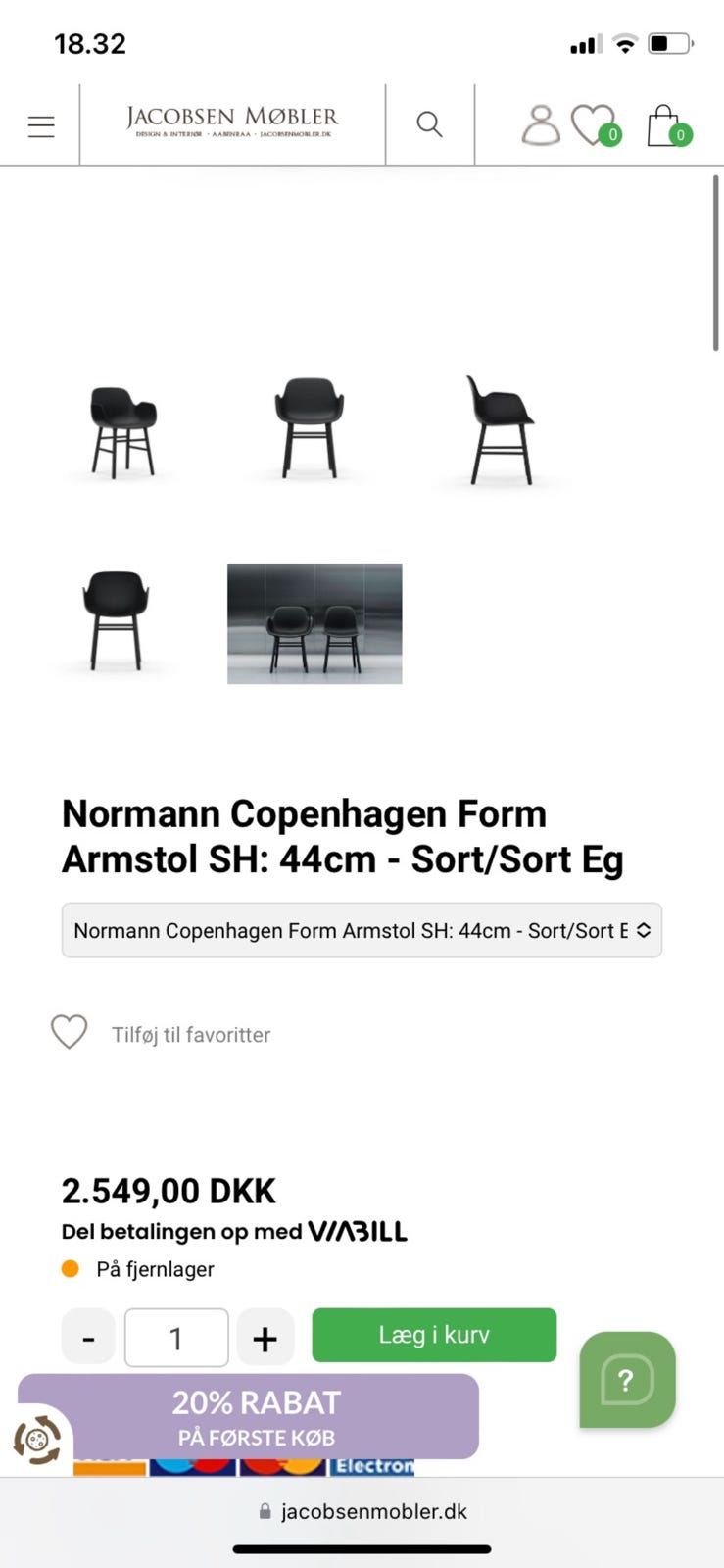Open the user account icon
The image size is (724, 1568).
tap(540, 125)
